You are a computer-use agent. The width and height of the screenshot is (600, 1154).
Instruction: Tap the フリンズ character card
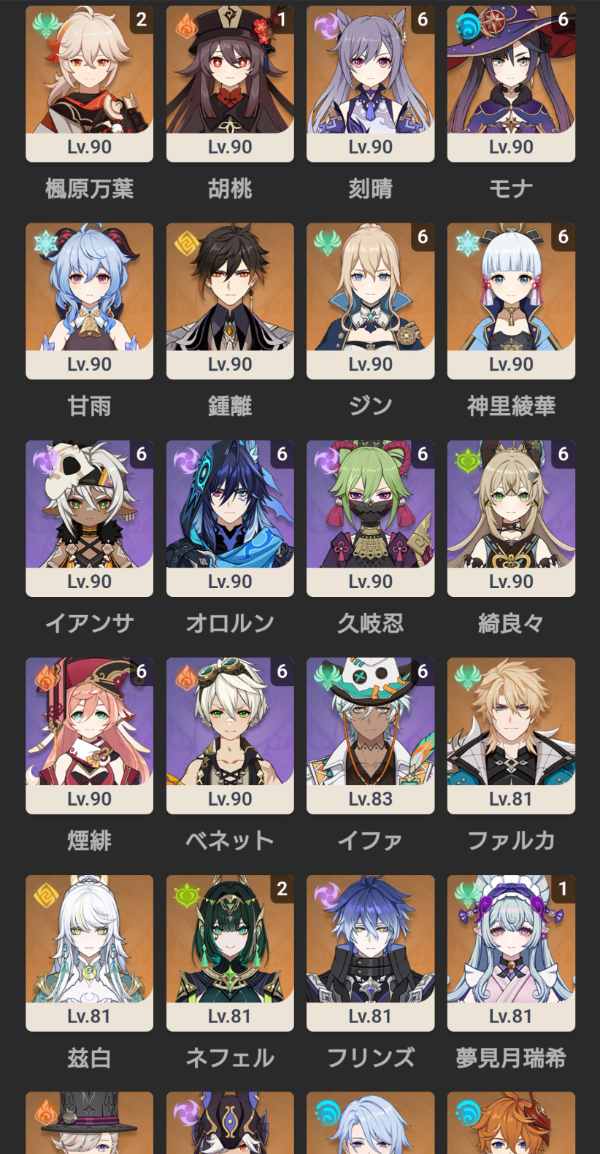click(370, 952)
